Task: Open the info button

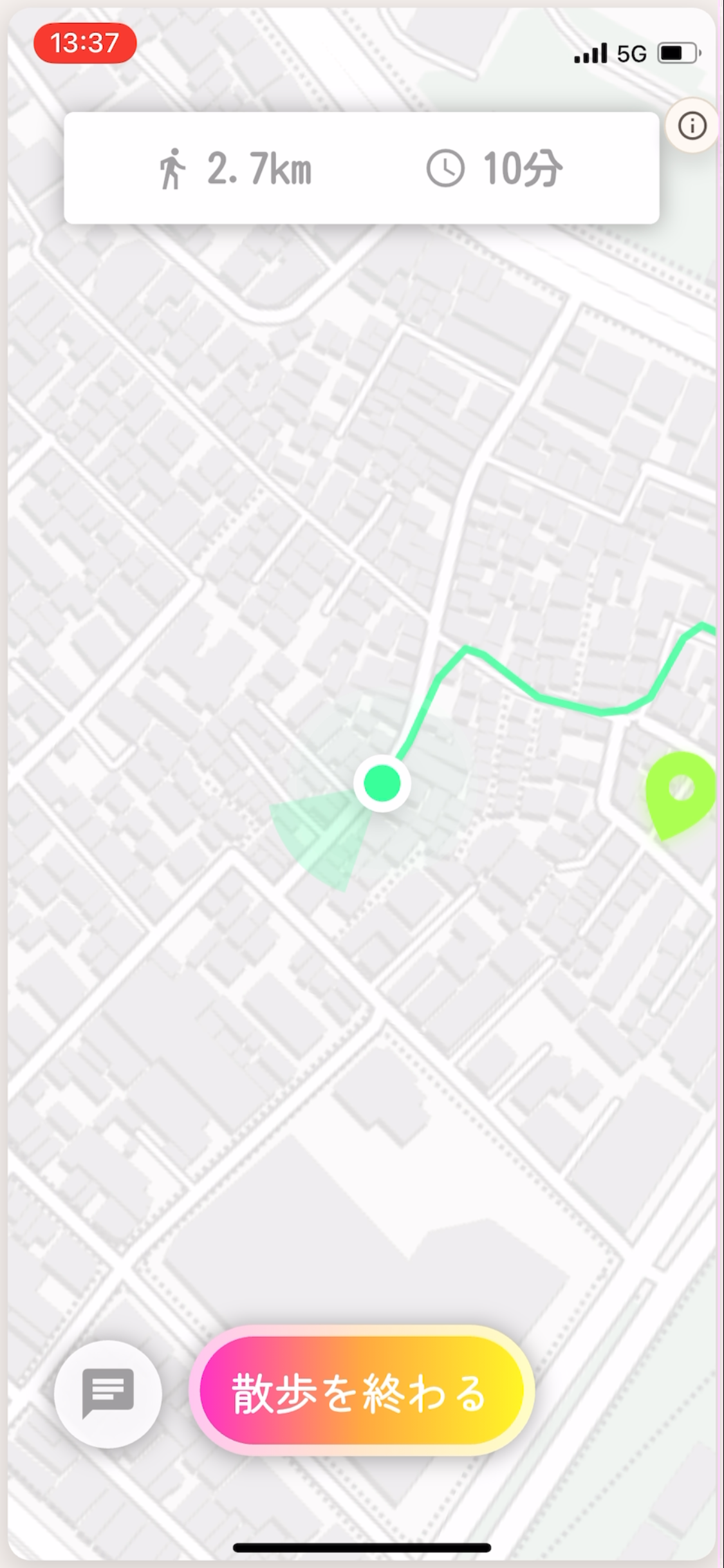Action: point(692,126)
